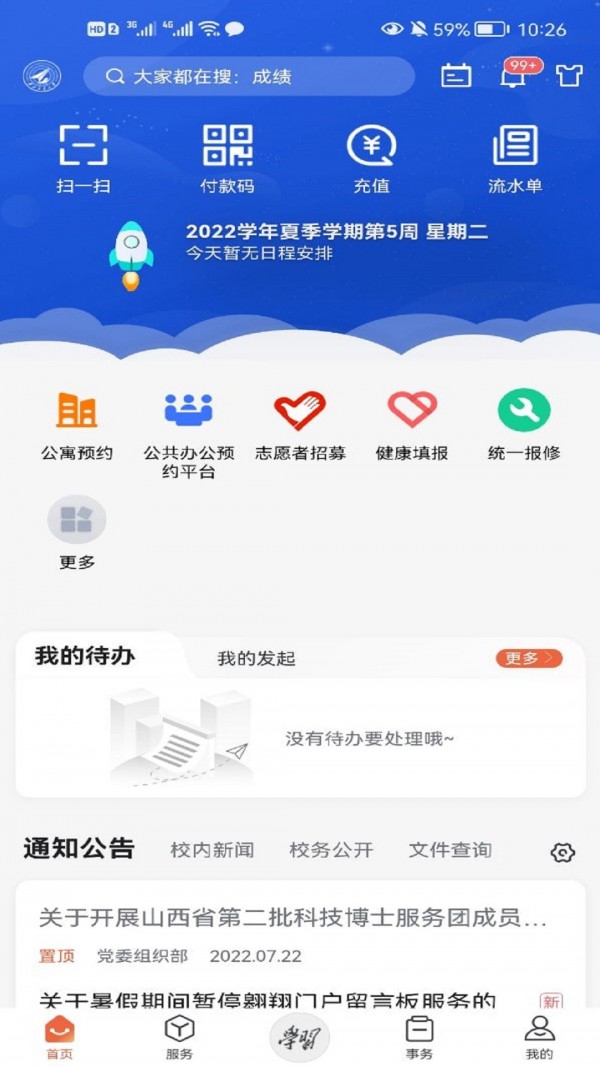Viewport: 600px width, 1067px height.
Task: Open the announcement settings gear icon
Action: [563, 852]
